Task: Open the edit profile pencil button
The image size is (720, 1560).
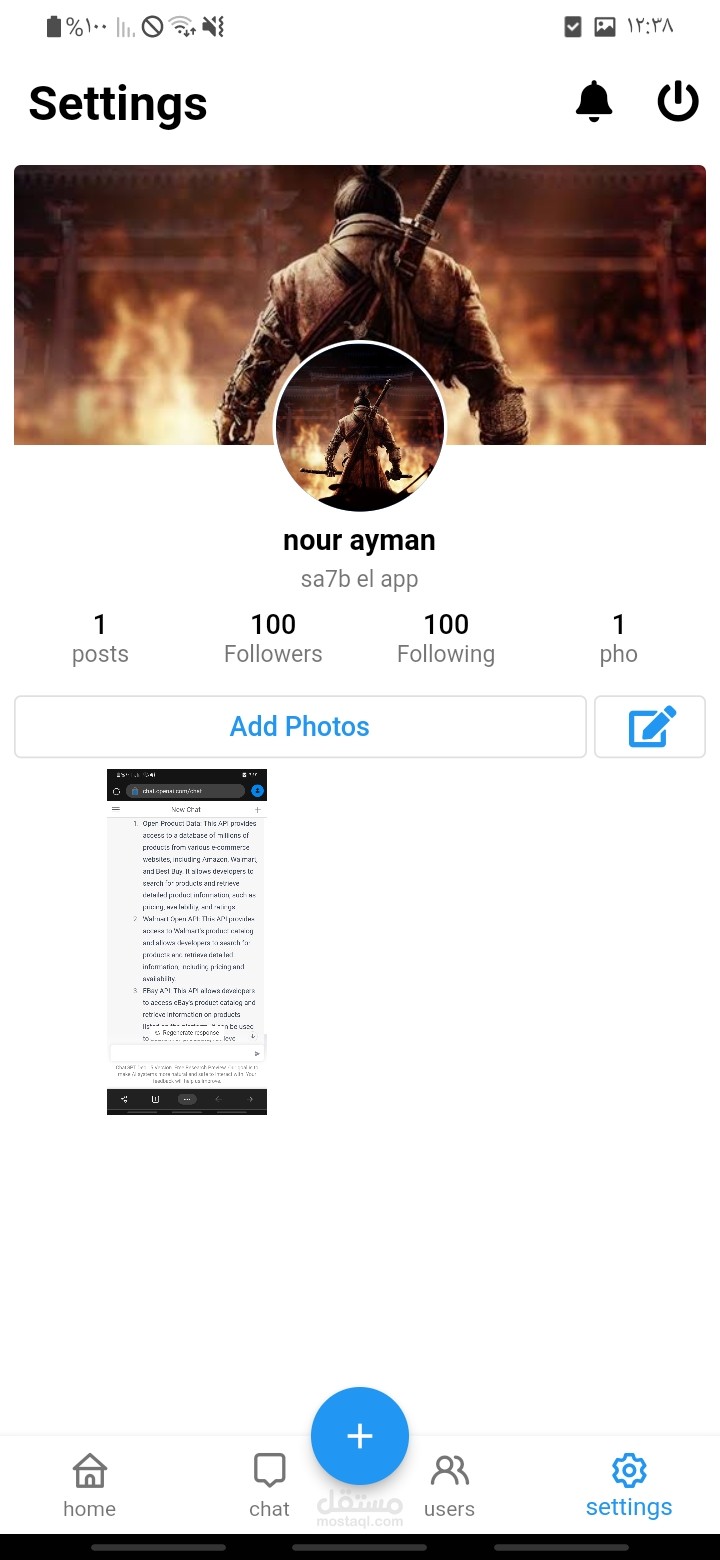Action: 650,726
